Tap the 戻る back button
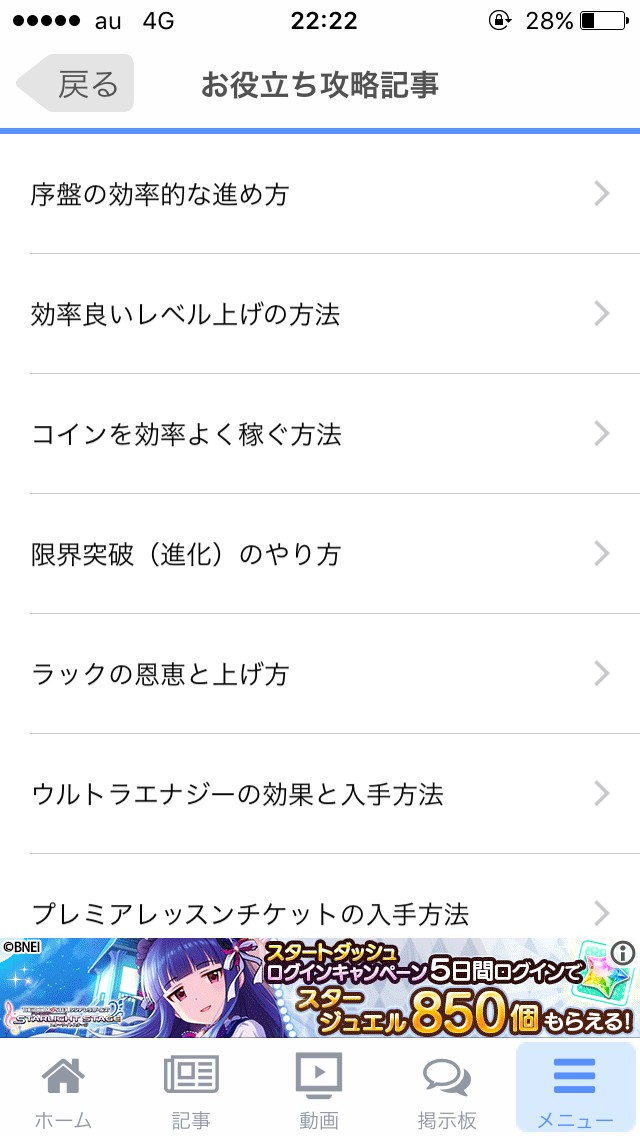Screen dimensions: 640x1136 click(x=76, y=84)
